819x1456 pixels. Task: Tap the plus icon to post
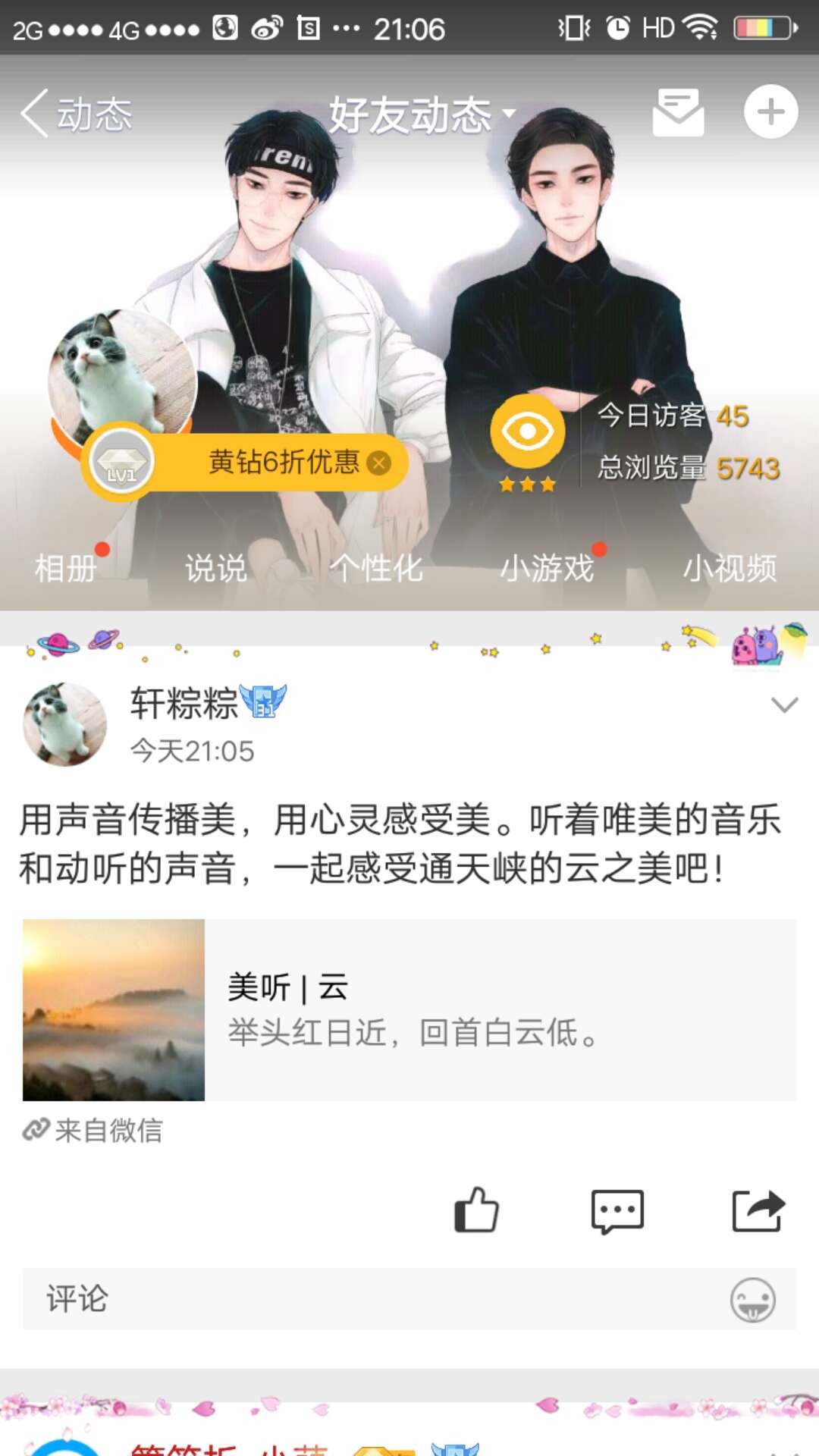tap(770, 112)
